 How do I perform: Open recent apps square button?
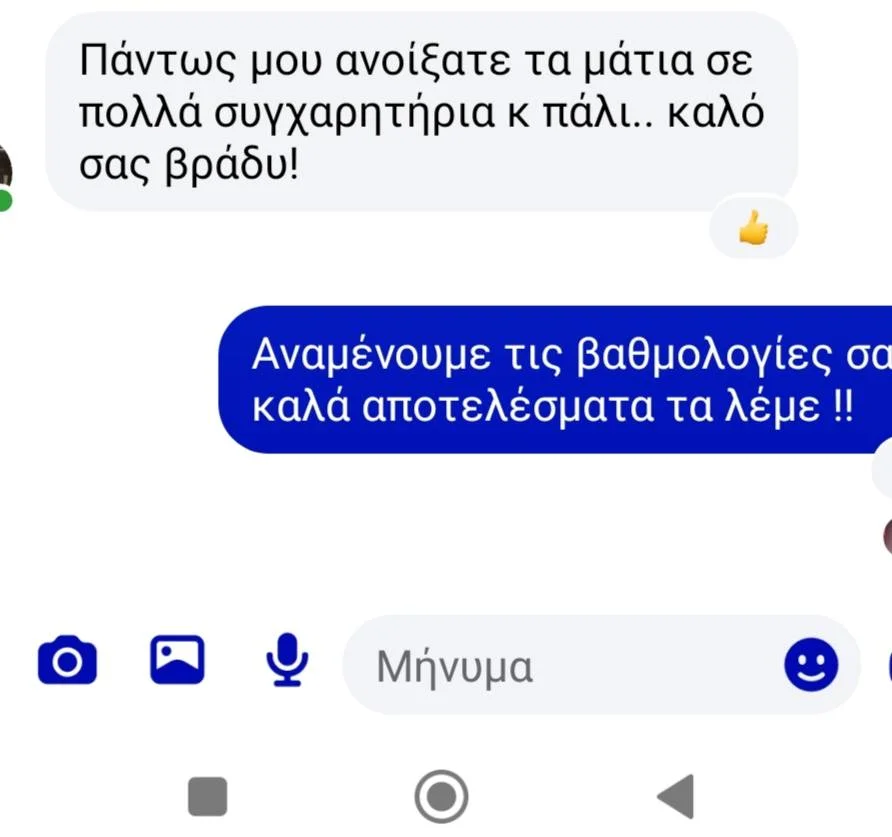(208, 797)
